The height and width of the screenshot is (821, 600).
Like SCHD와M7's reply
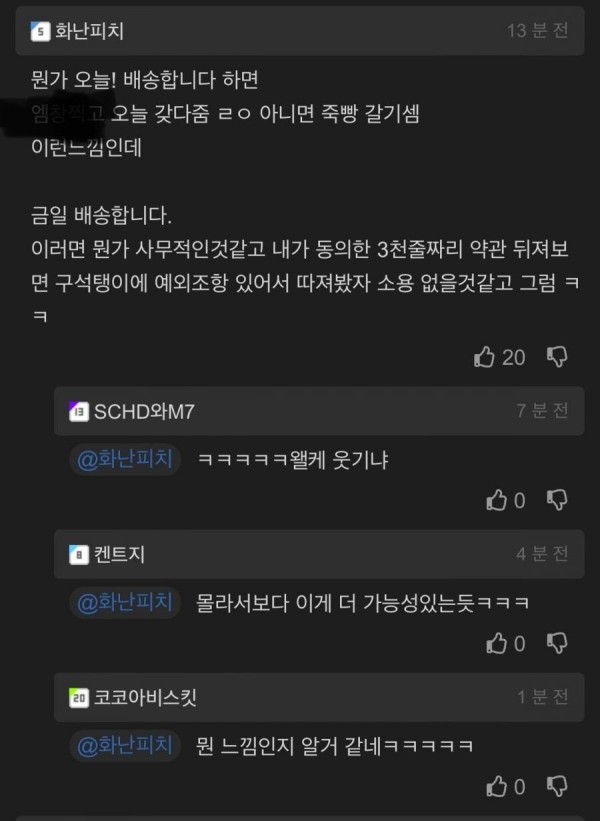(497, 500)
